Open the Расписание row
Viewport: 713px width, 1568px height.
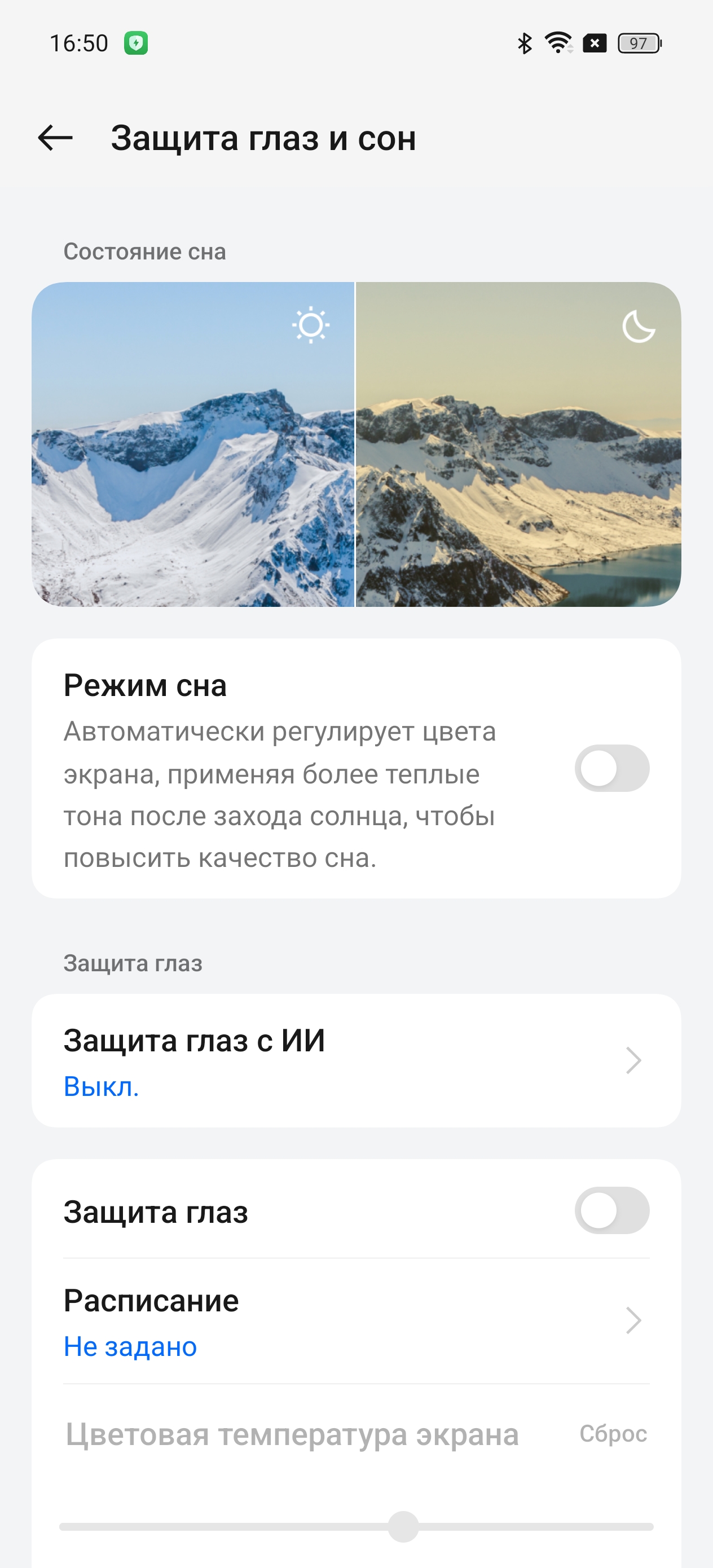pos(356,1321)
